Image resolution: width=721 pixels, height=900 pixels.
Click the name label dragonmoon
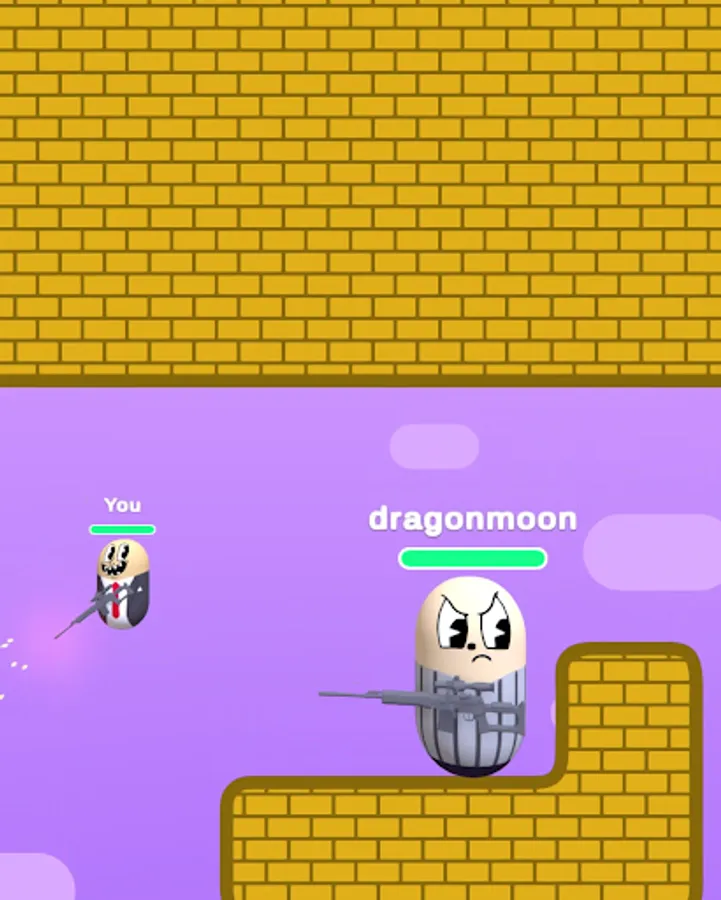coord(472,519)
